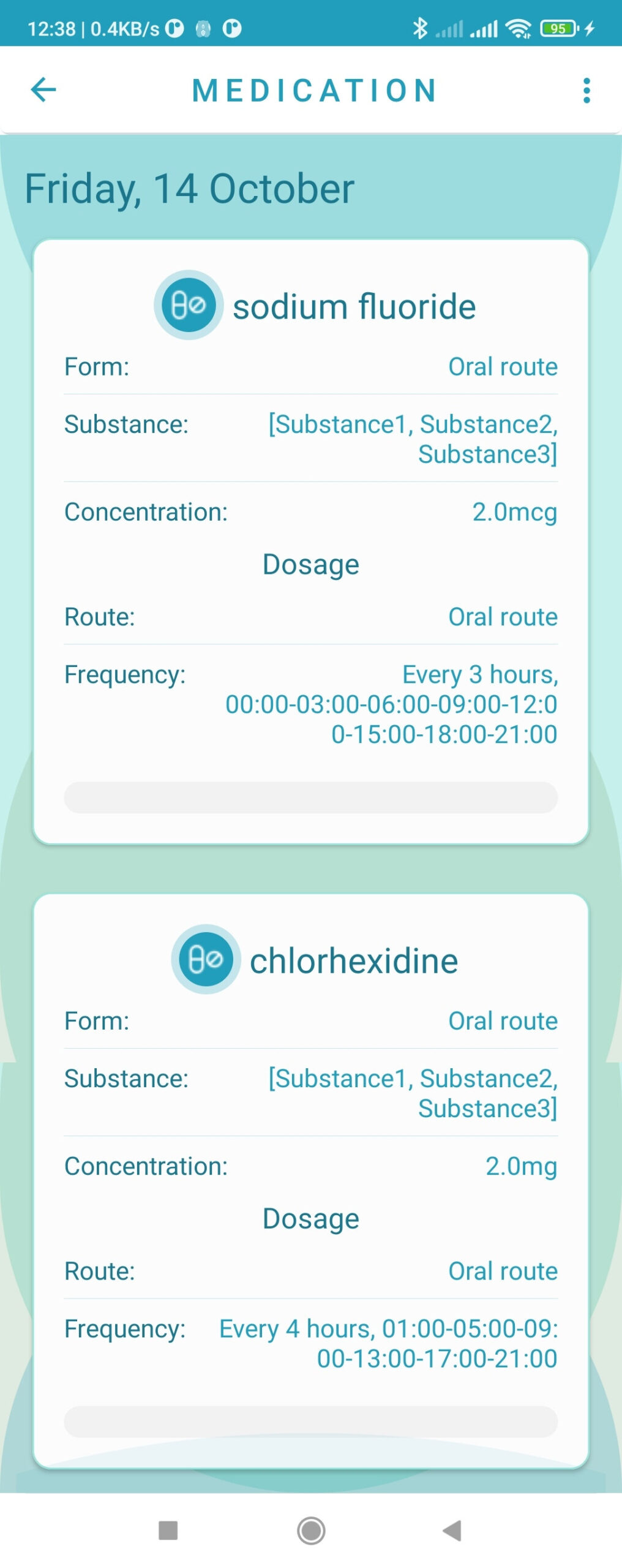Go back using the app bar arrow
Image resolution: width=622 pixels, height=1568 pixels.
tap(43, 90)
